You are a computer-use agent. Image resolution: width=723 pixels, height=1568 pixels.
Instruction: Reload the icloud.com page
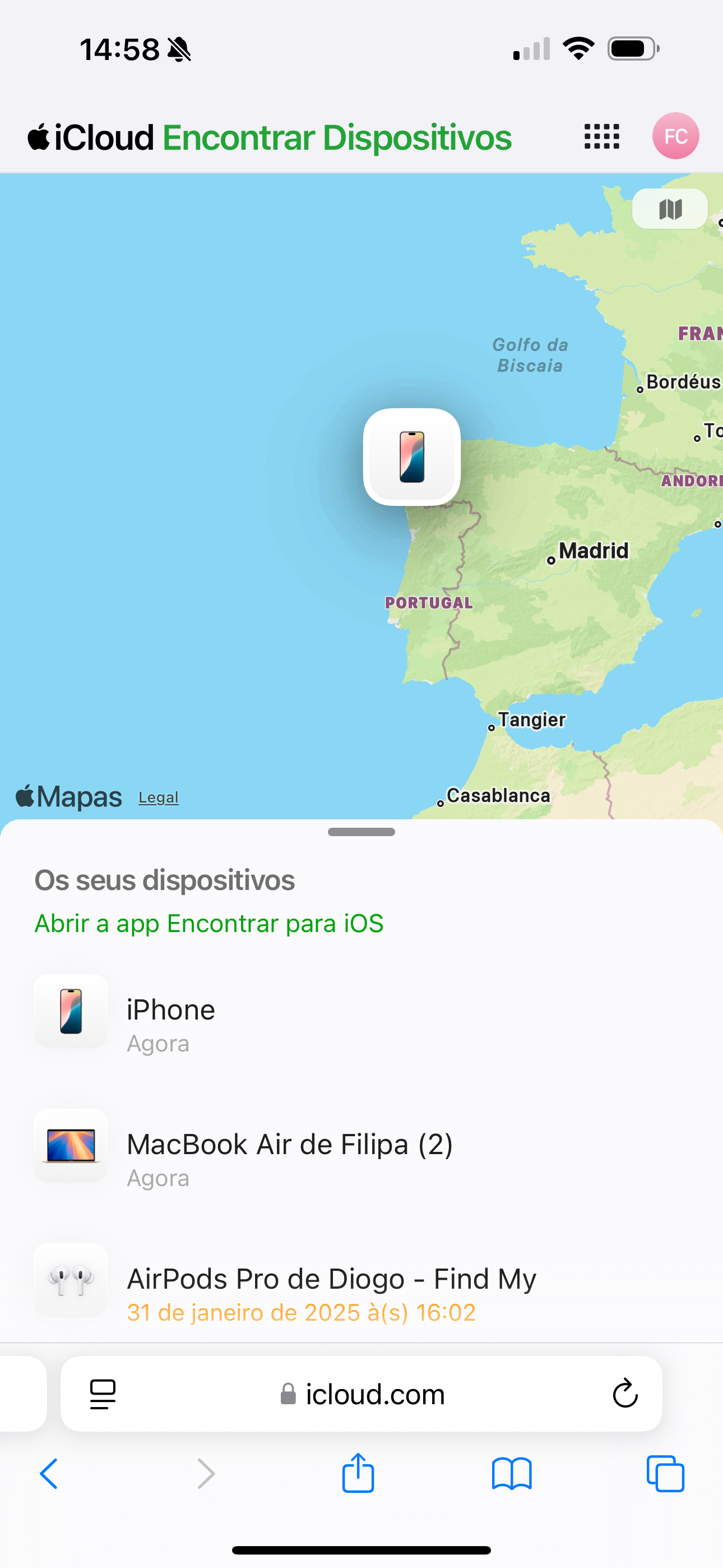[624, 1394]
